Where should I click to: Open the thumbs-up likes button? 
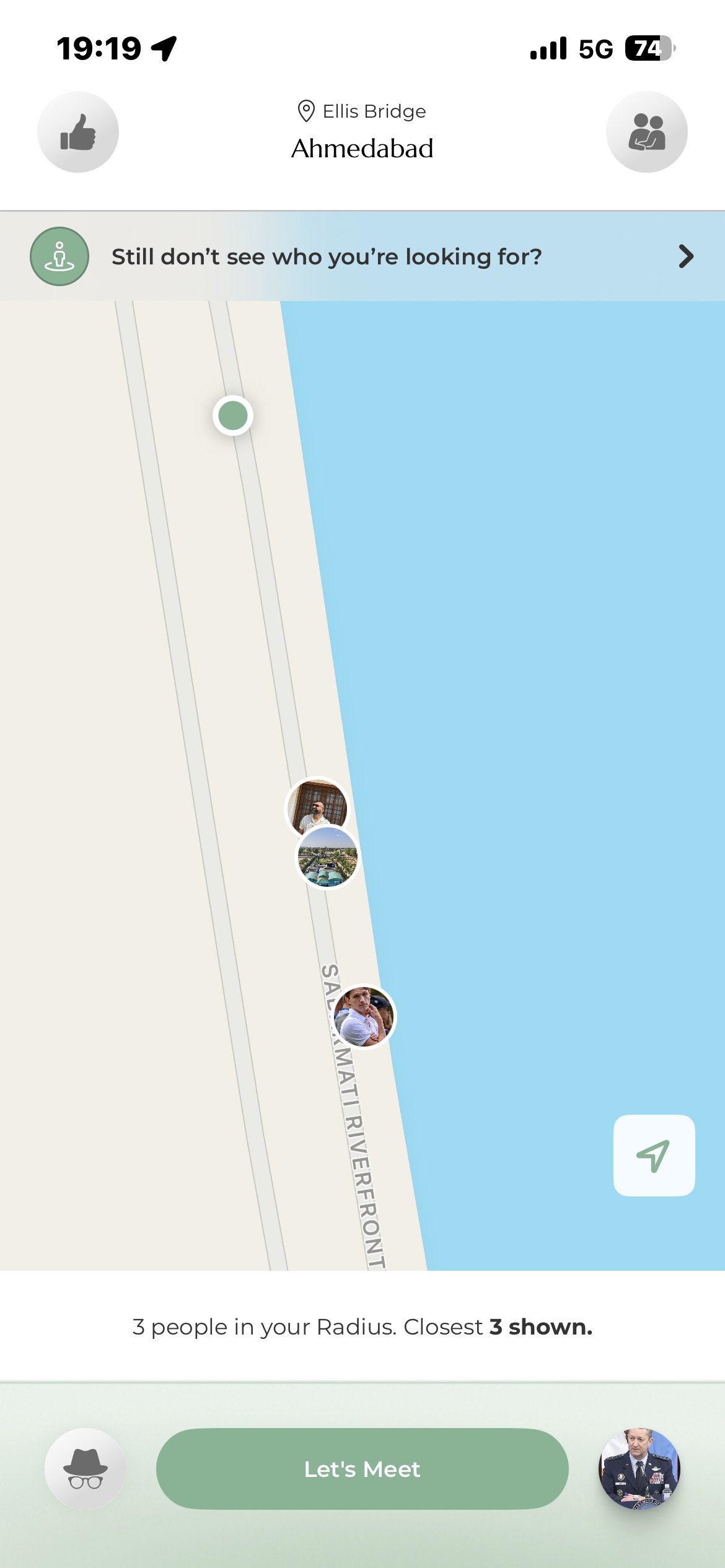click(x=78, y=132)
